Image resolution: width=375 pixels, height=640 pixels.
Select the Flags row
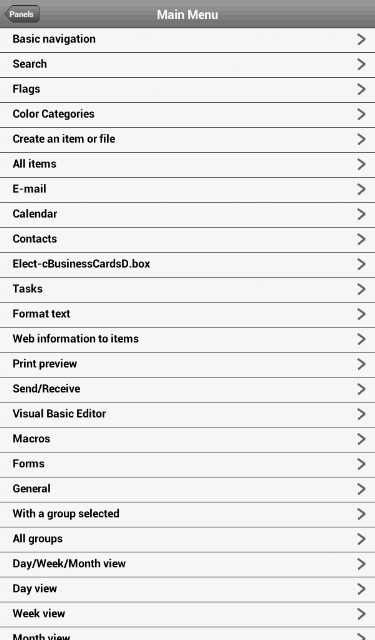pos(187,89)
